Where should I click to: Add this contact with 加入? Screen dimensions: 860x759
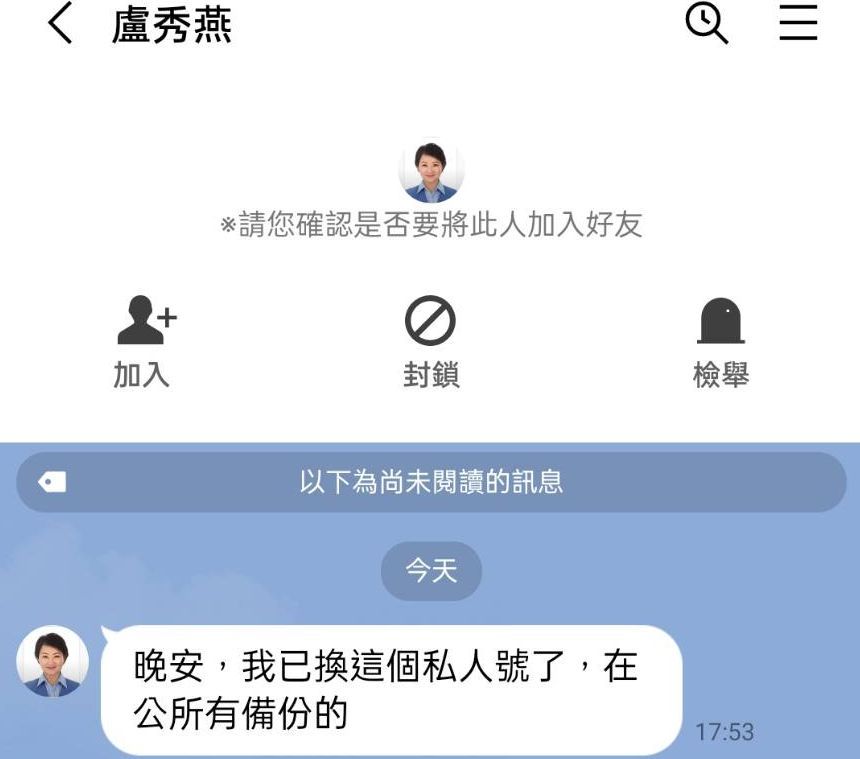[142, 342]
